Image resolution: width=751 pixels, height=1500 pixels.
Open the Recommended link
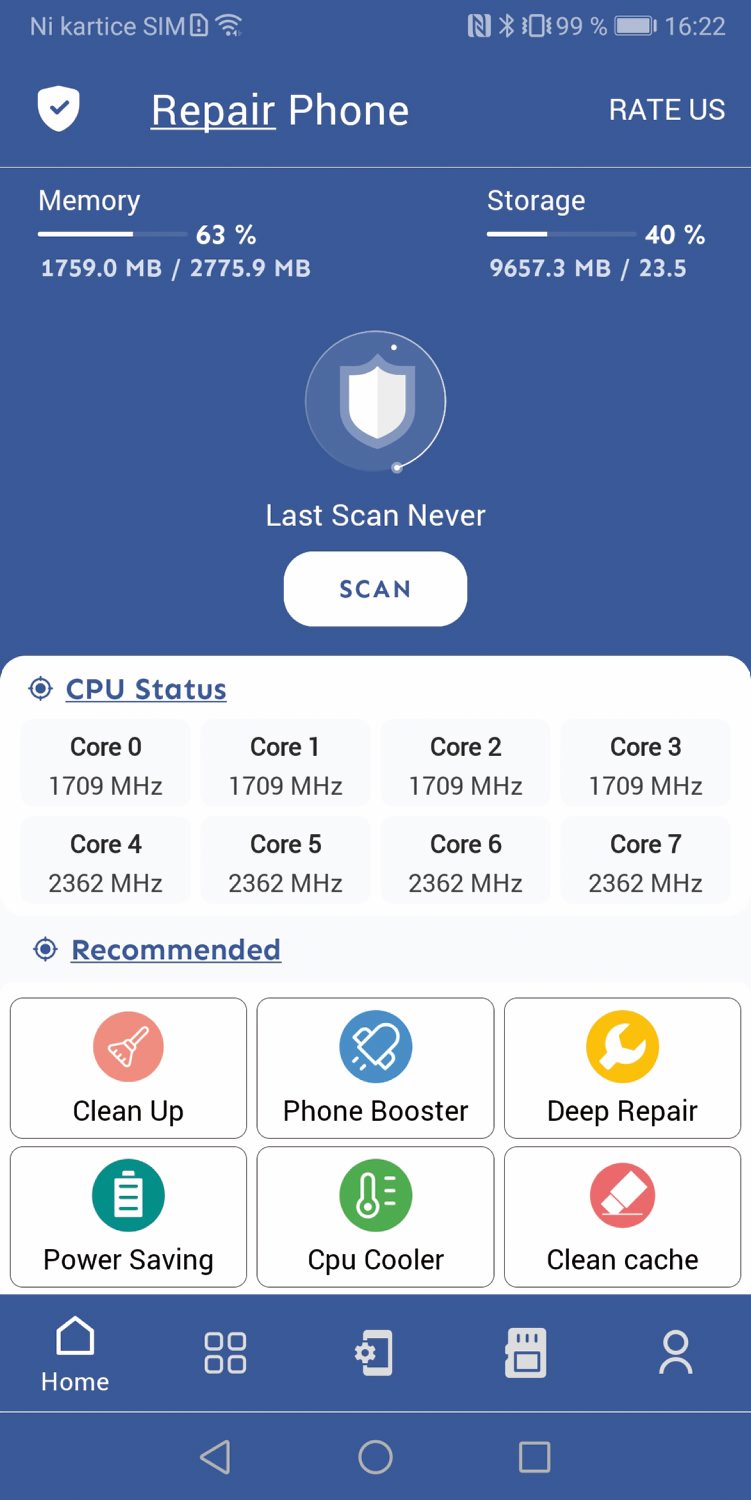(x=176, y=949)
